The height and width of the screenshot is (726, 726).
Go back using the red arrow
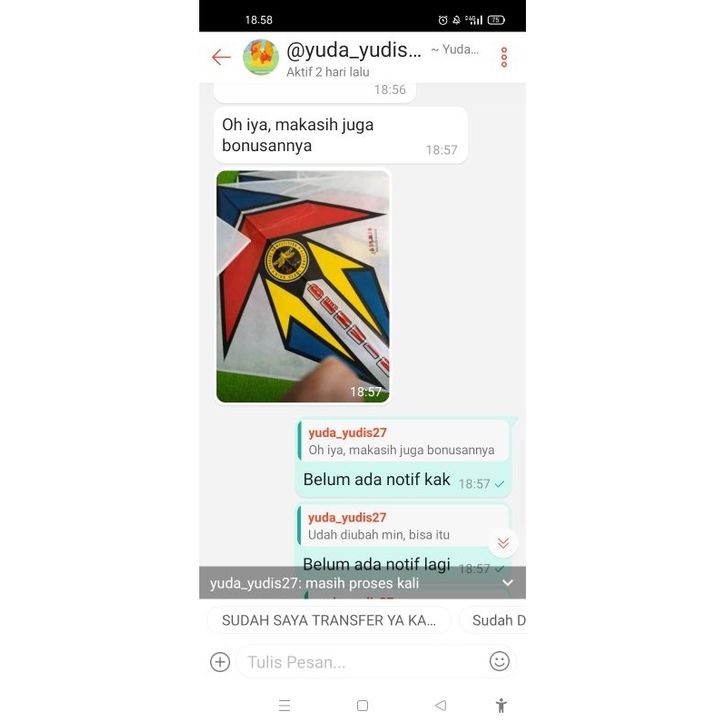coord(221,57)
